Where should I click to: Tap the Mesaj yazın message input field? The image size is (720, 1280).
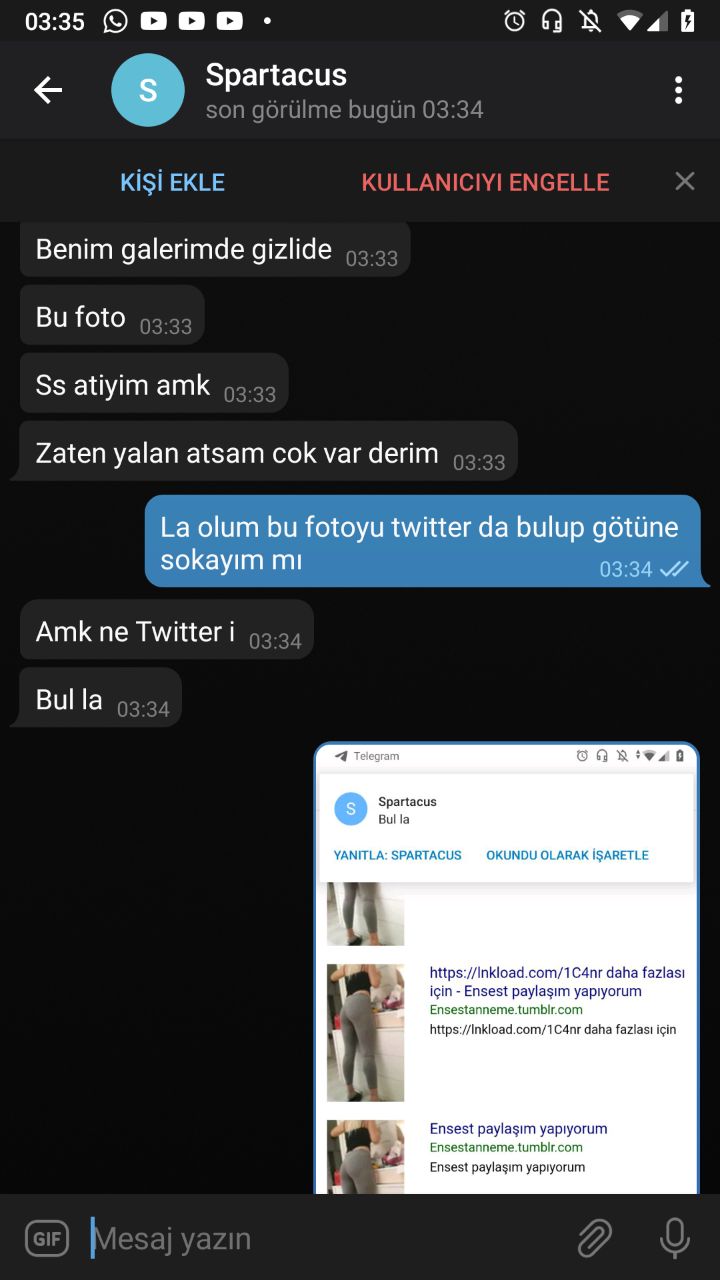point(250,1237)
